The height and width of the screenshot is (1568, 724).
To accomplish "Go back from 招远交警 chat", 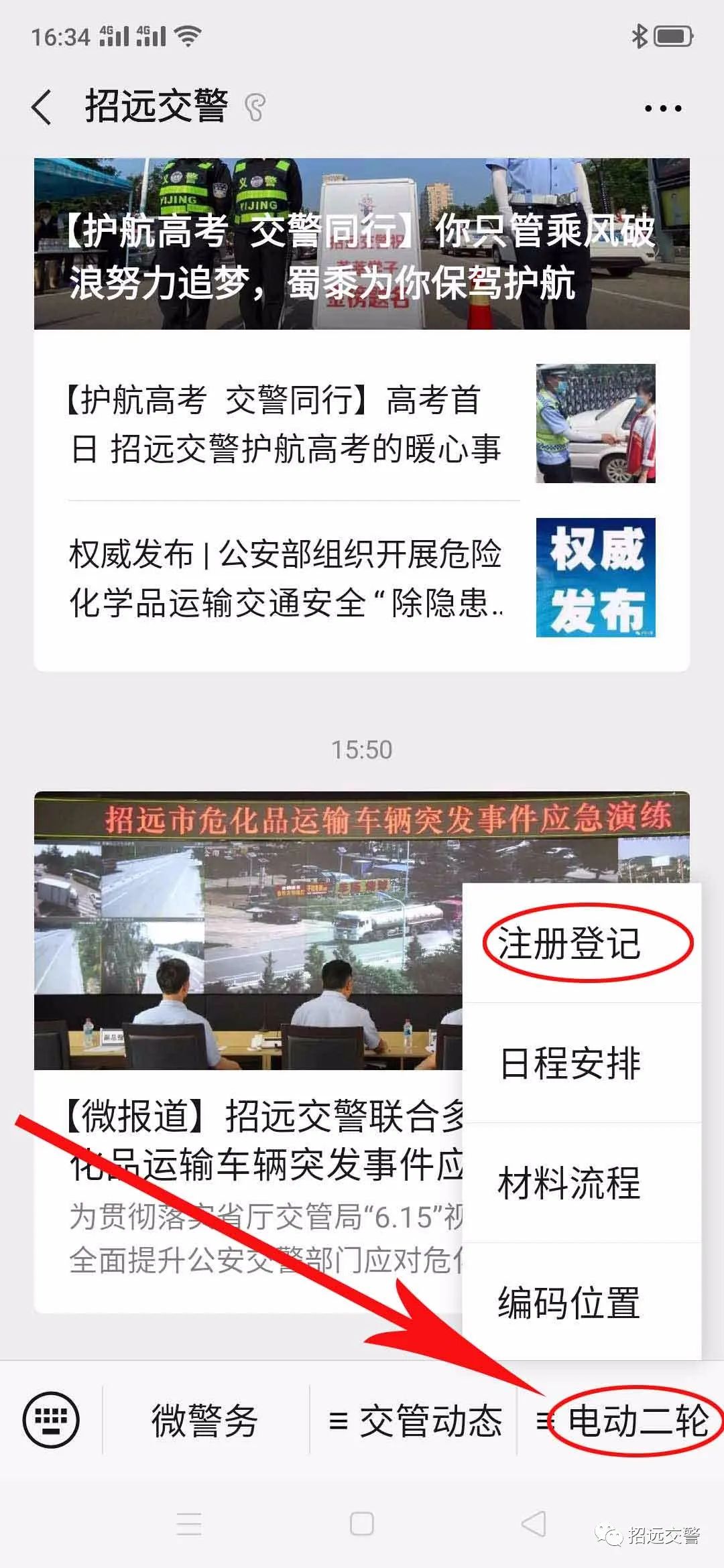I will pyautogui.click(x=42, y=107).
